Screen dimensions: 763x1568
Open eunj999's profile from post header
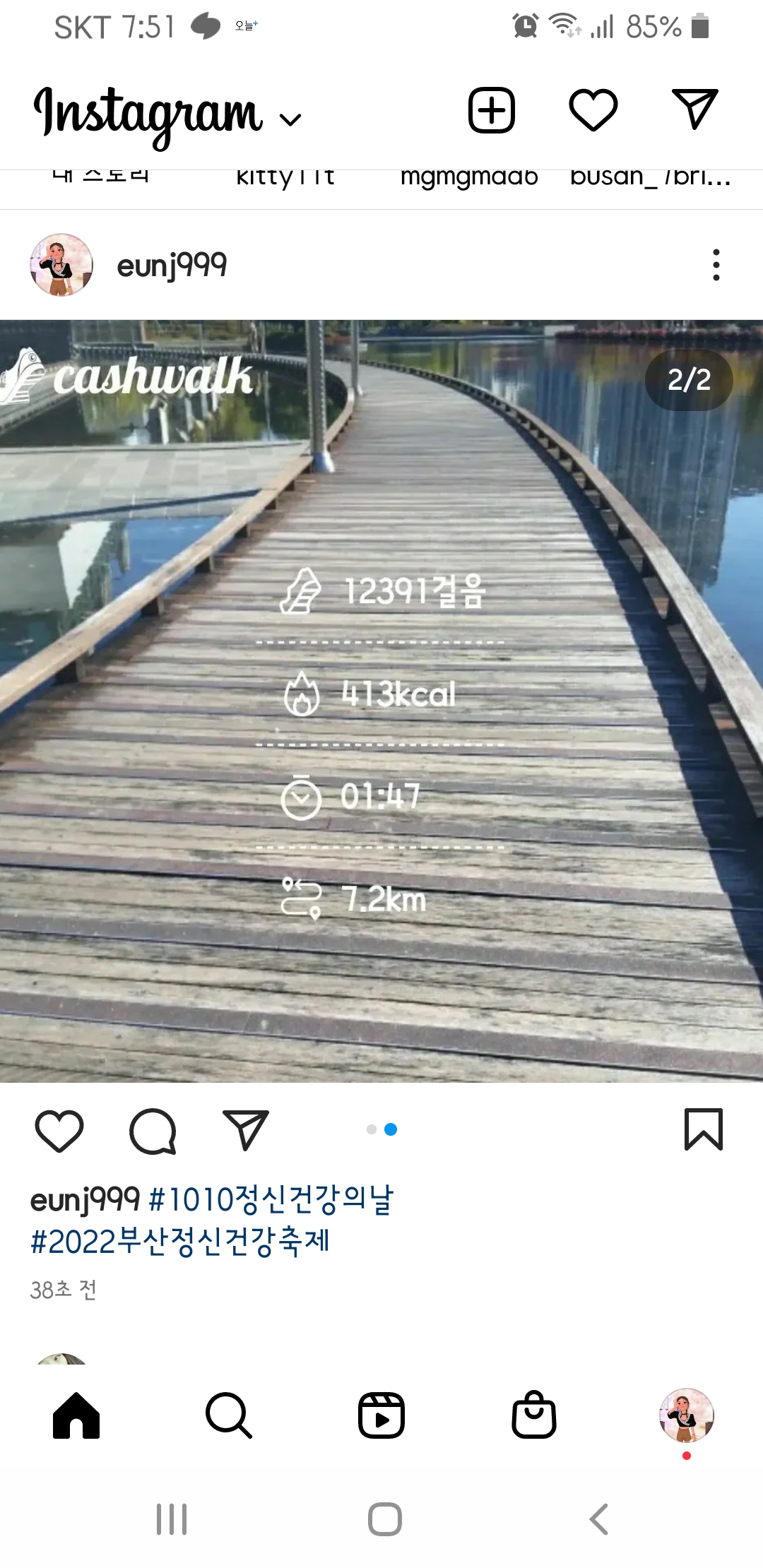click(x=172, y=266)
